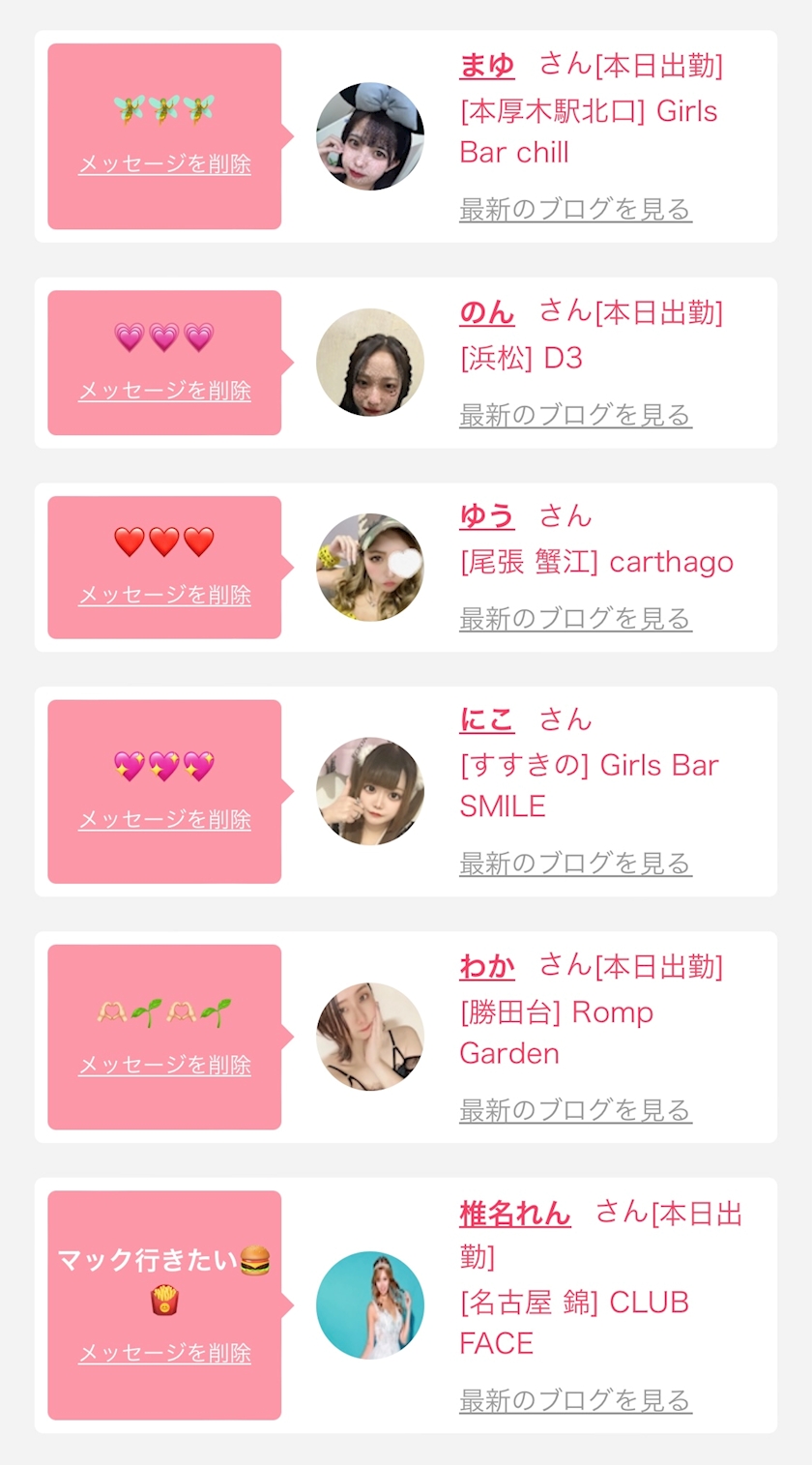Delete the マック行きたい message to 椎名れん
The height and width of the screenshot is (1465, 812).
tap(164, 1353)
